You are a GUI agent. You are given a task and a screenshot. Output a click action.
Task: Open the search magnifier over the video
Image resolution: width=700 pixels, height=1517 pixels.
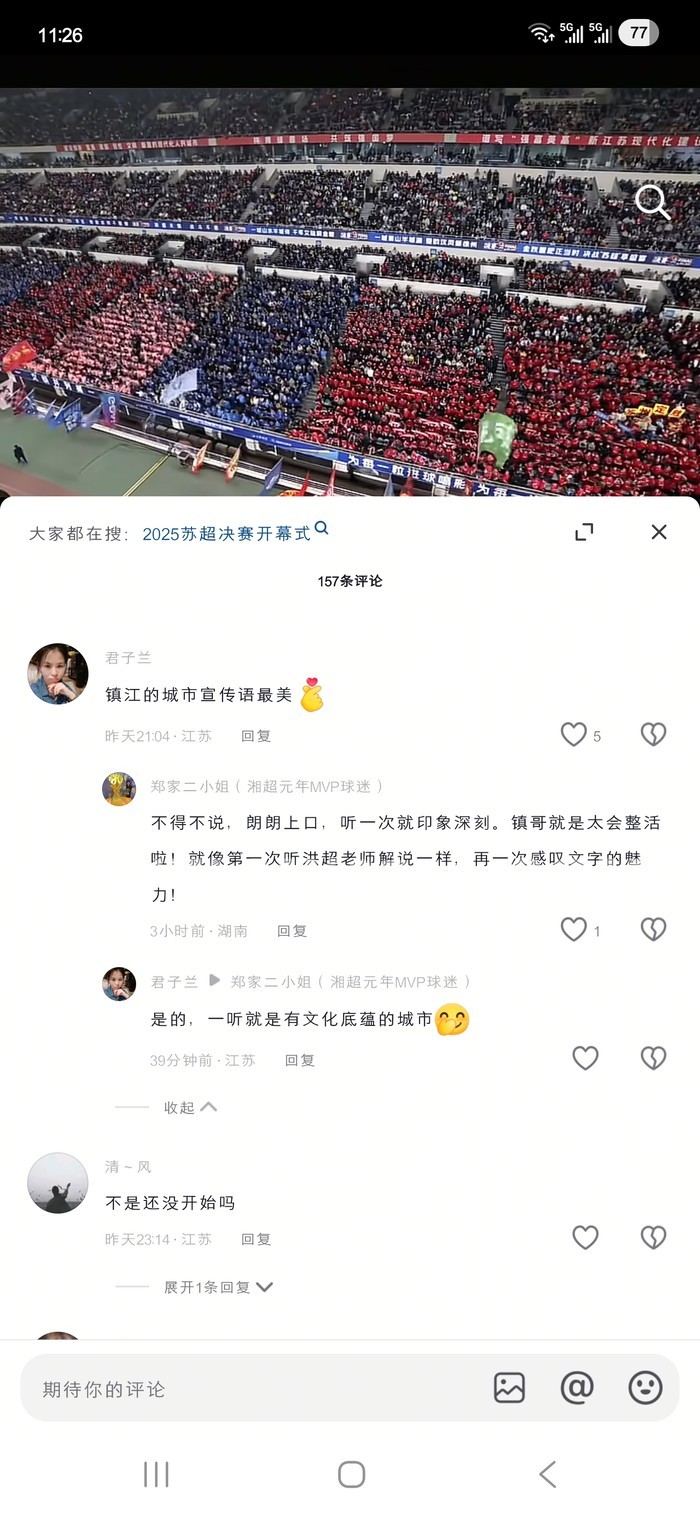click(653, 202)
